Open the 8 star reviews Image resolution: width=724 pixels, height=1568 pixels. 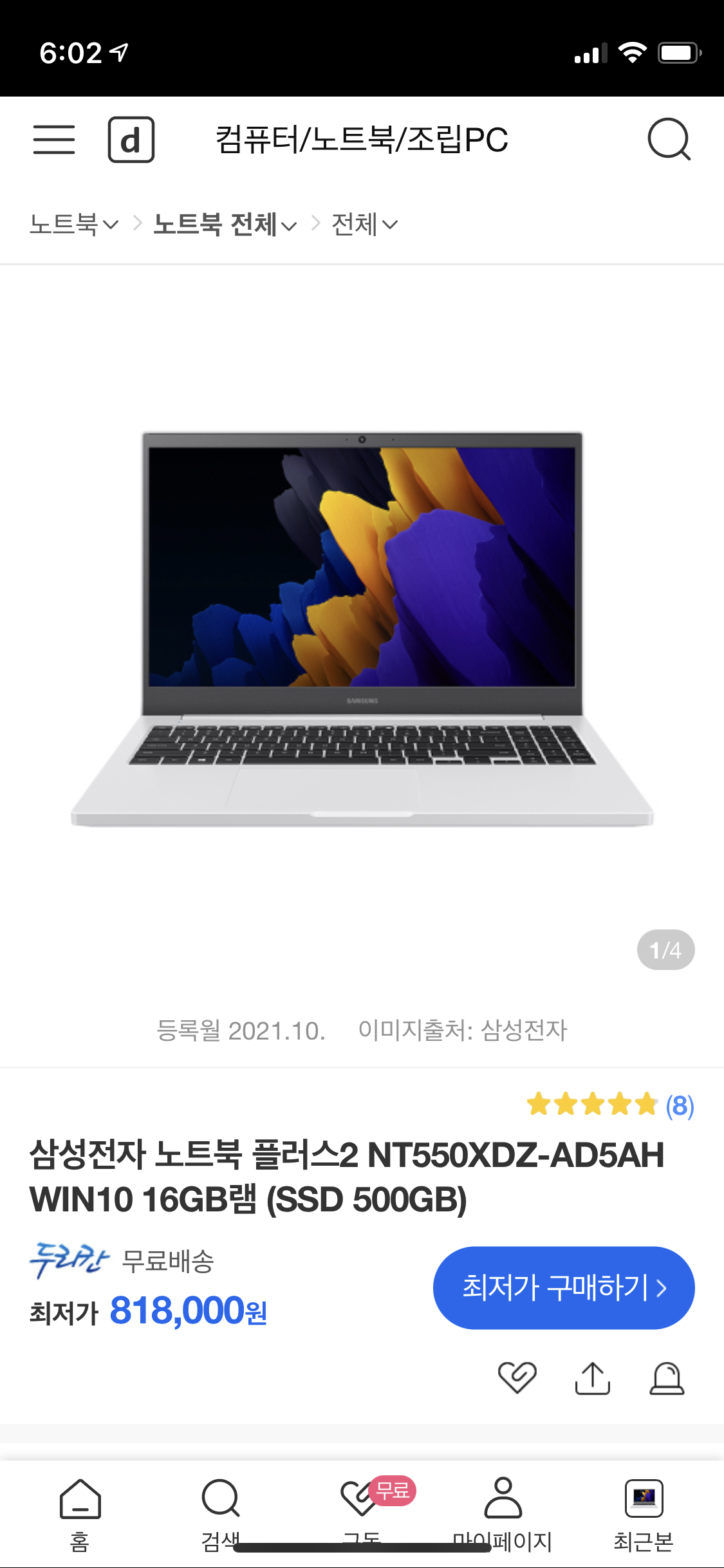(x=610, y=1105)
